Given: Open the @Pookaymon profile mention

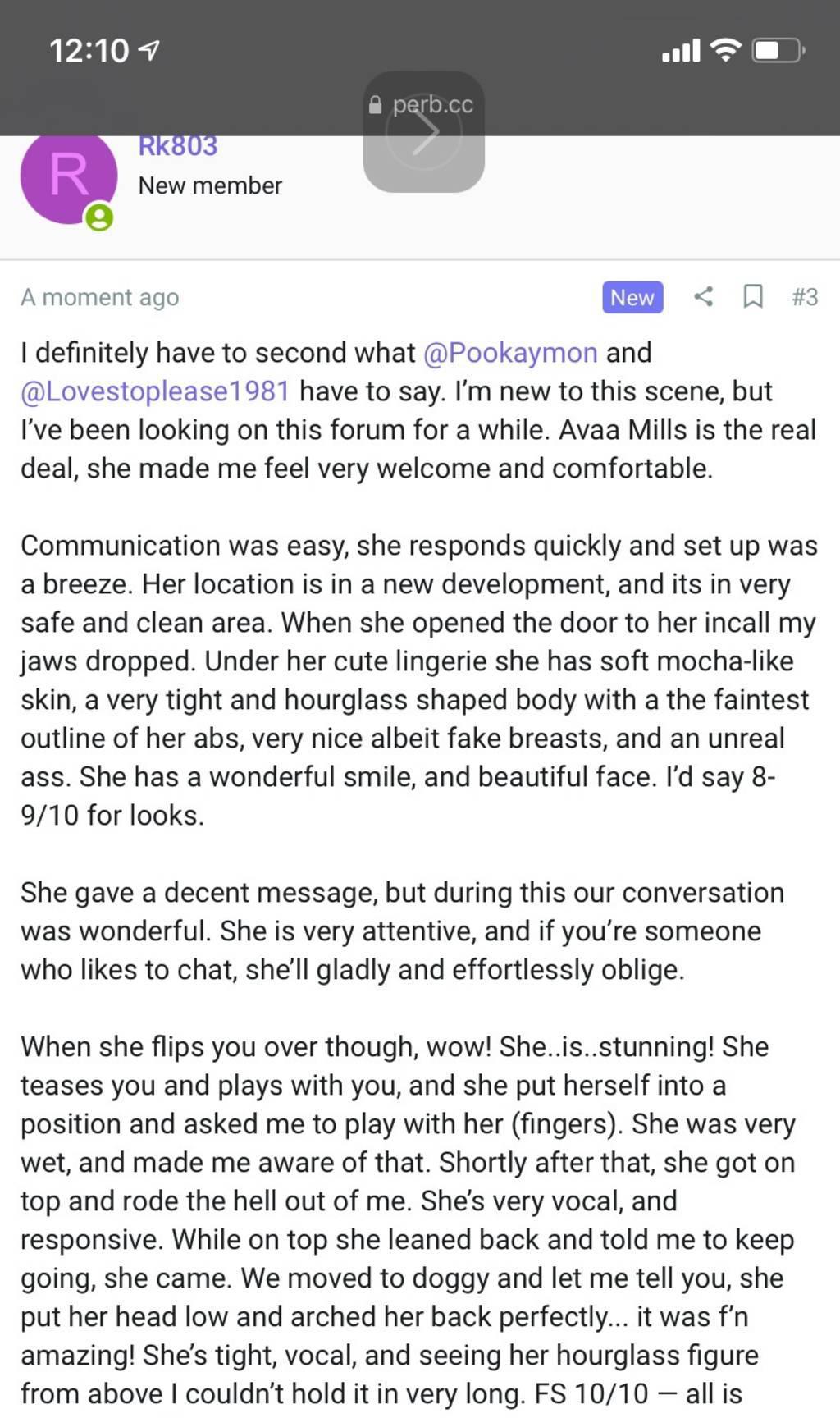Looking at the screenshot, I should point(510,353).
